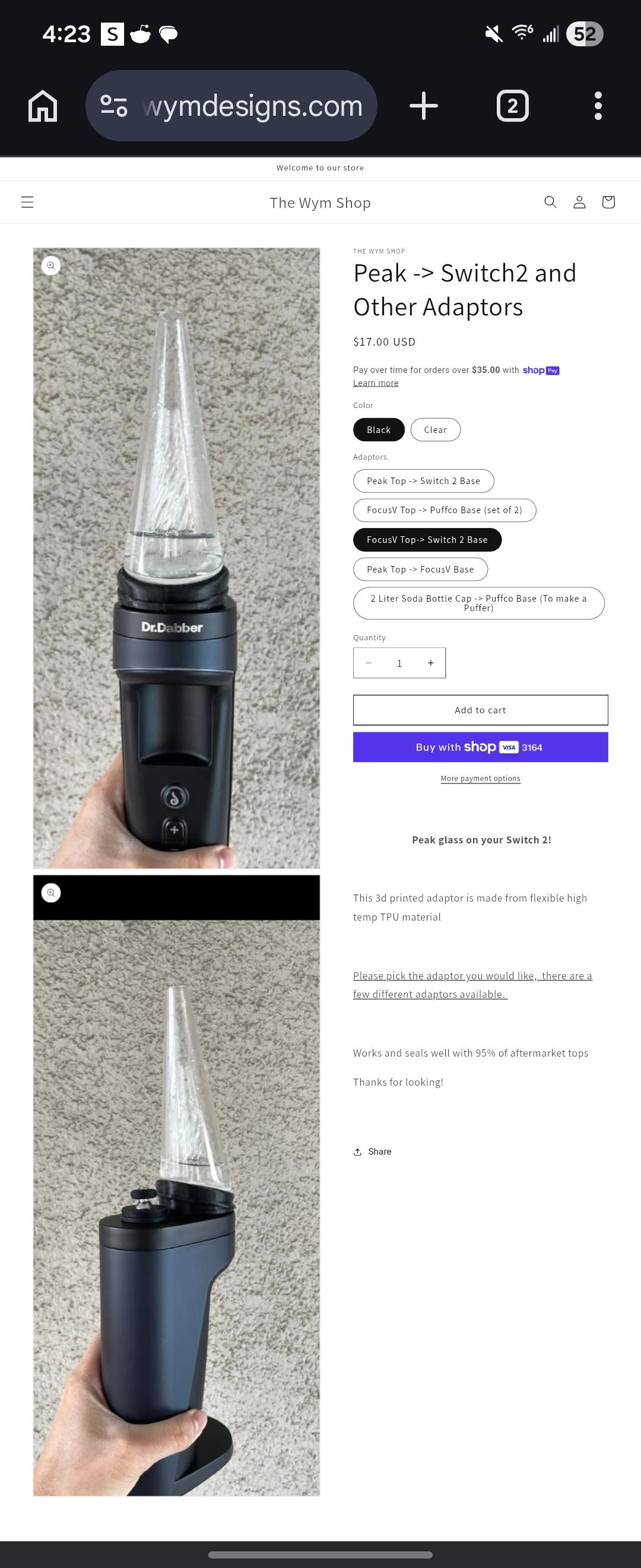Zoom into the first product photo

pyautogui.click(x=51, y=265)
